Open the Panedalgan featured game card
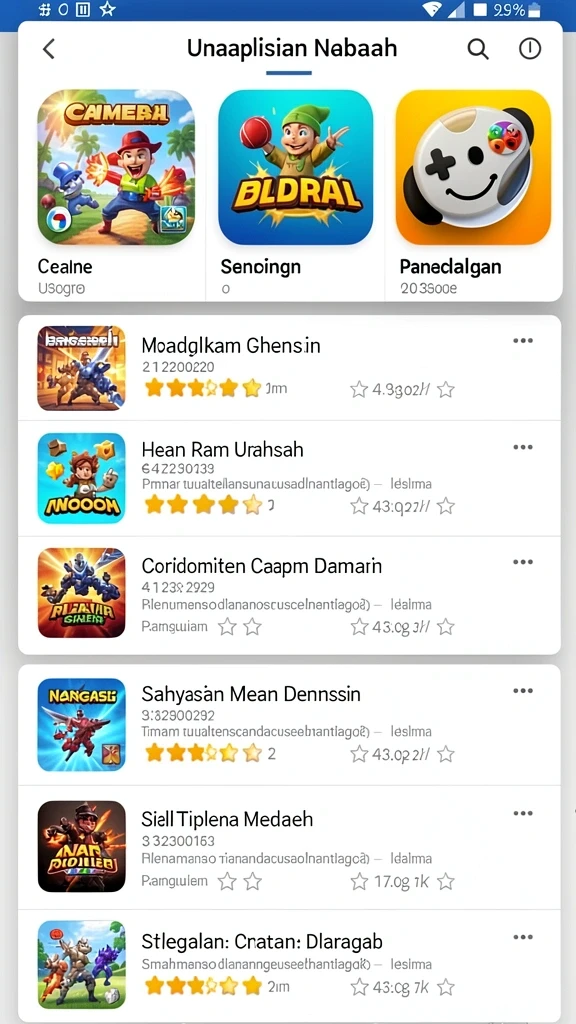 tap(473, 193)
